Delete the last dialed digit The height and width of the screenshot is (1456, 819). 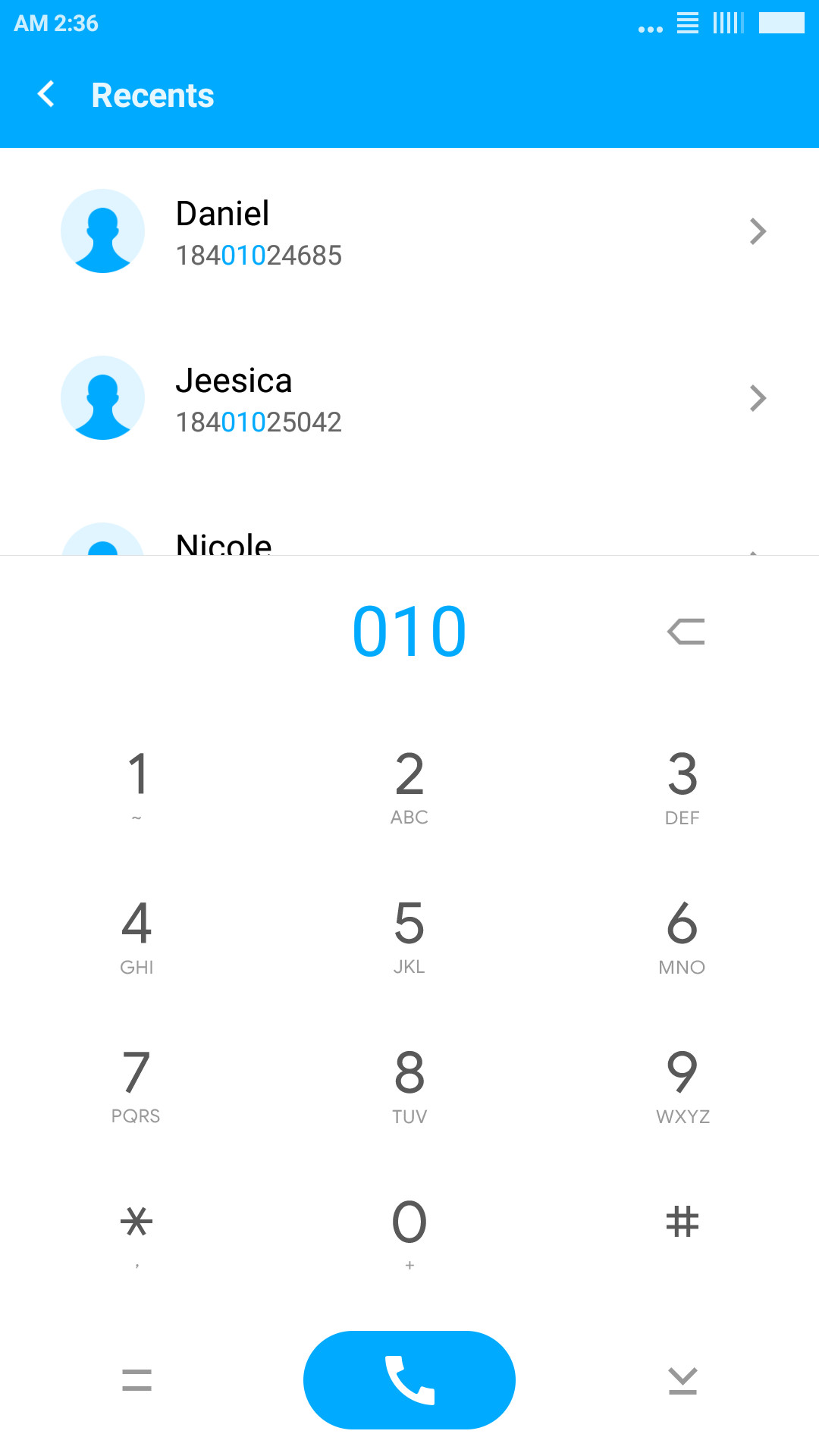tap(686, 631)
